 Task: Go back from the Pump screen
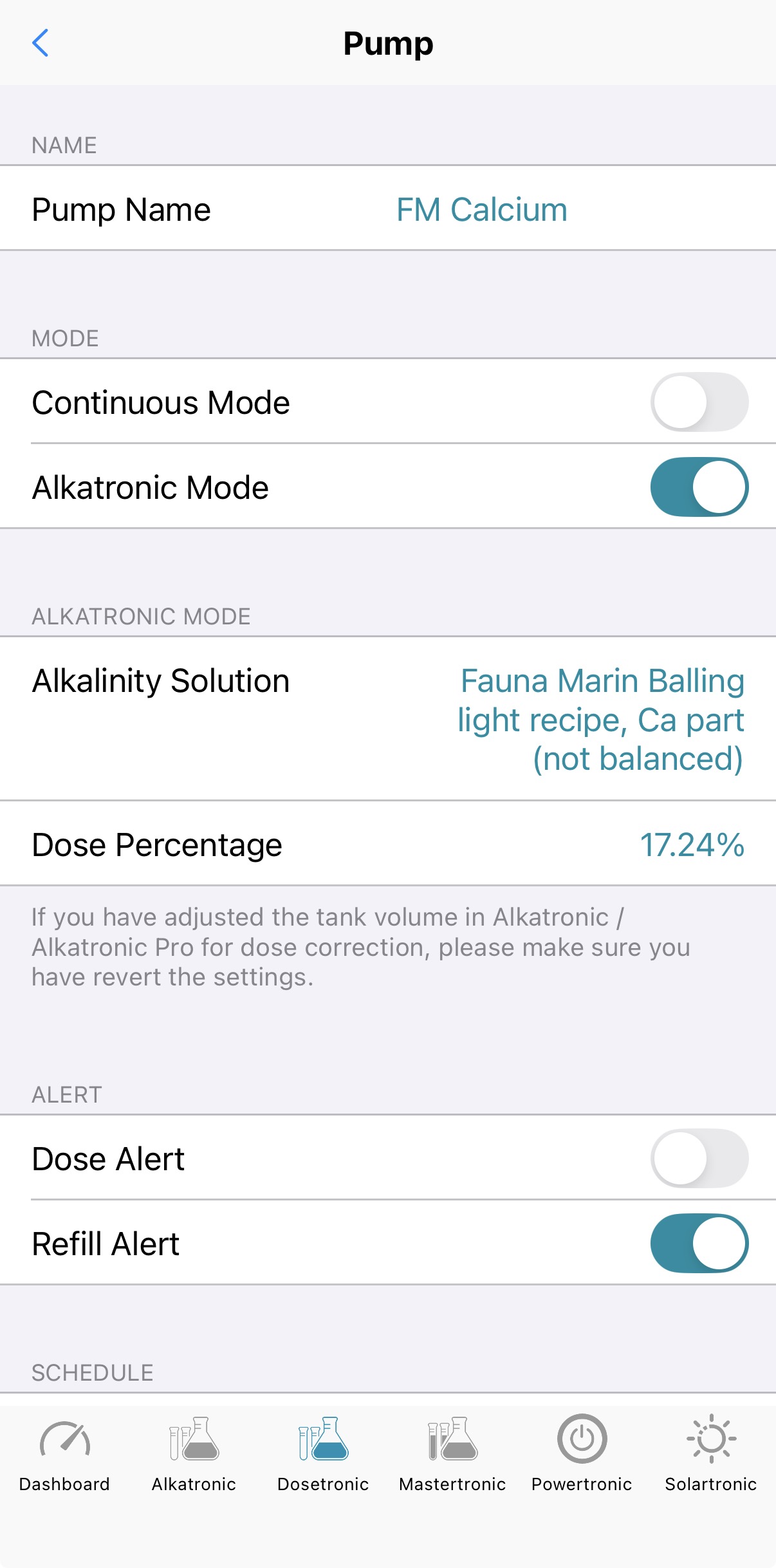point(40,43)
